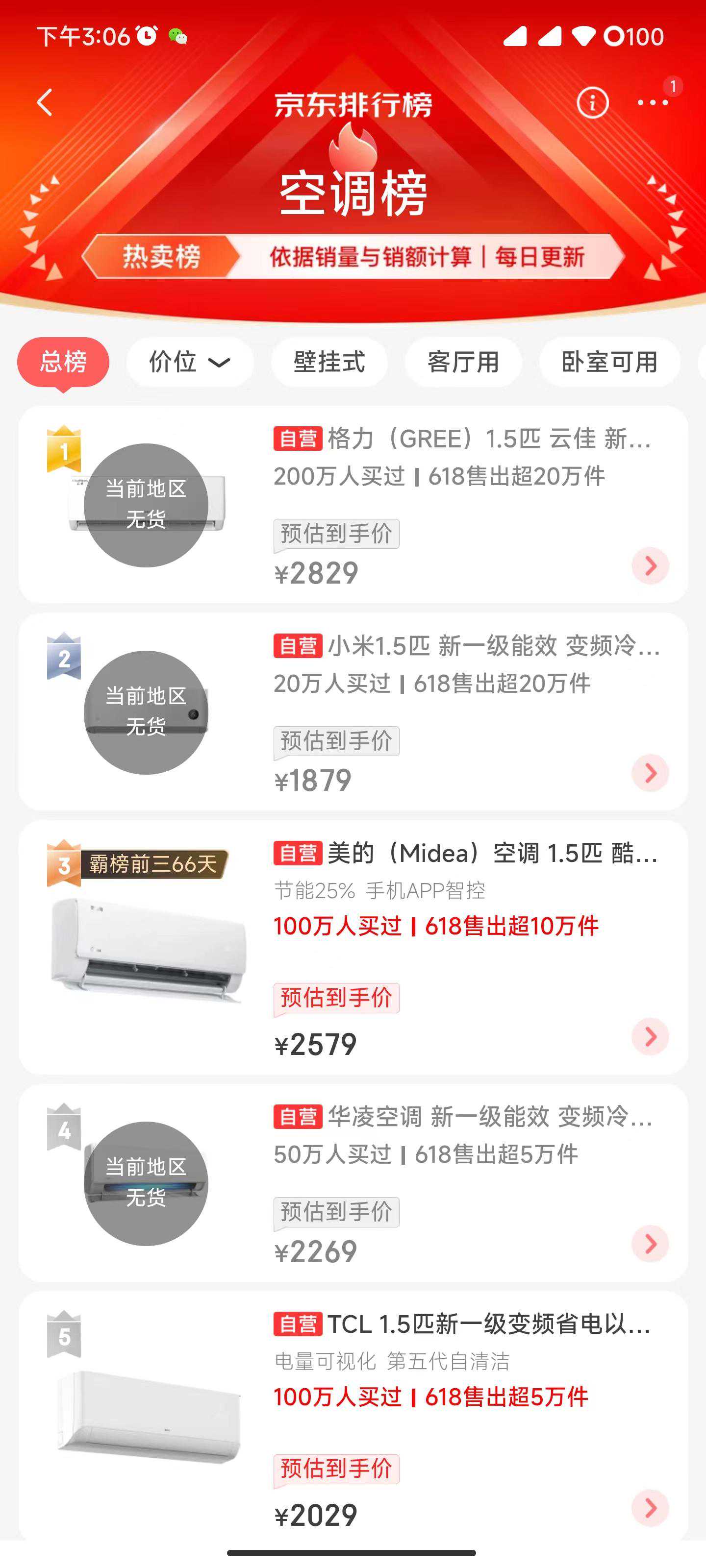Tap the arrow on the ¥2829 item

pyautogui.click(x=650, y=566)
